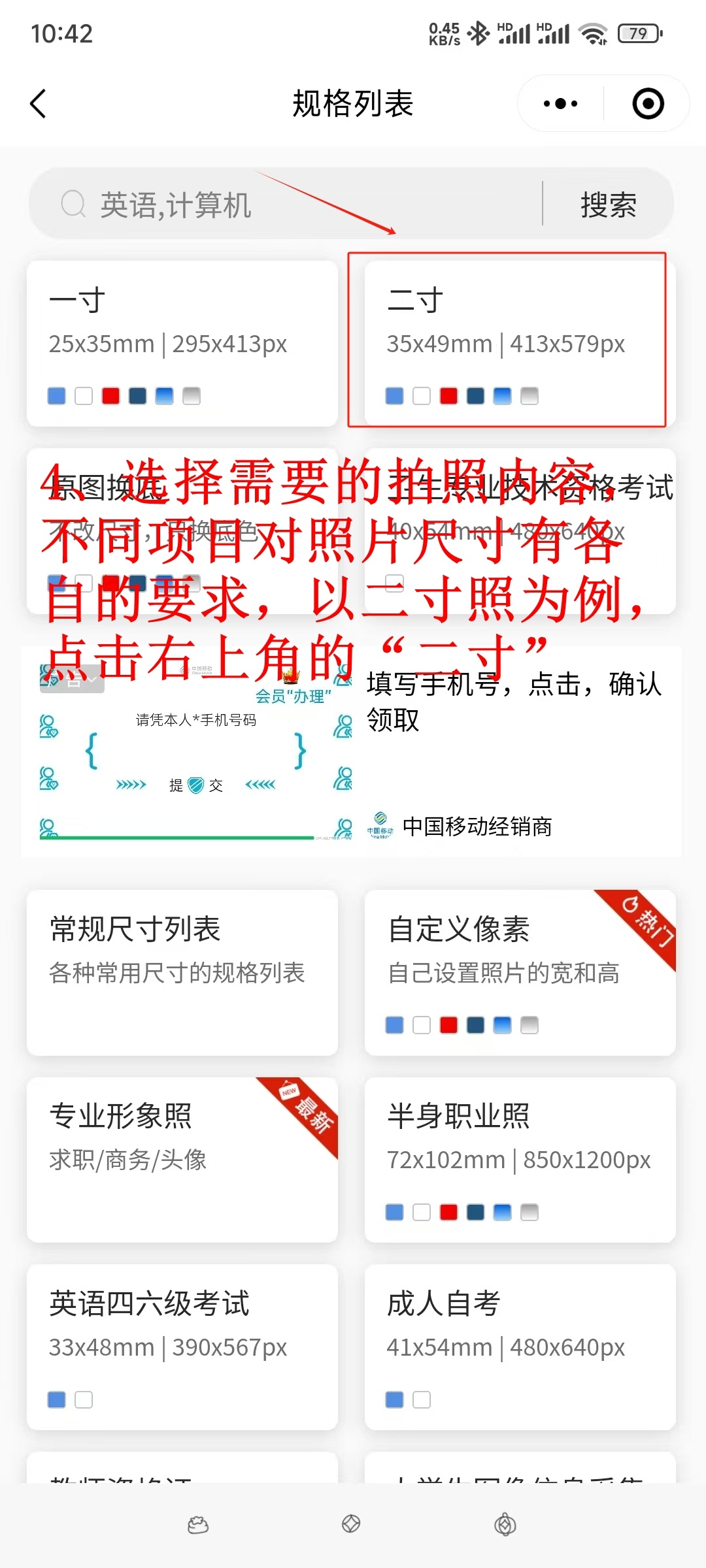706x1568 pixels.
Task: Choose 成人自考 size card
Action: pos(519,1347)
